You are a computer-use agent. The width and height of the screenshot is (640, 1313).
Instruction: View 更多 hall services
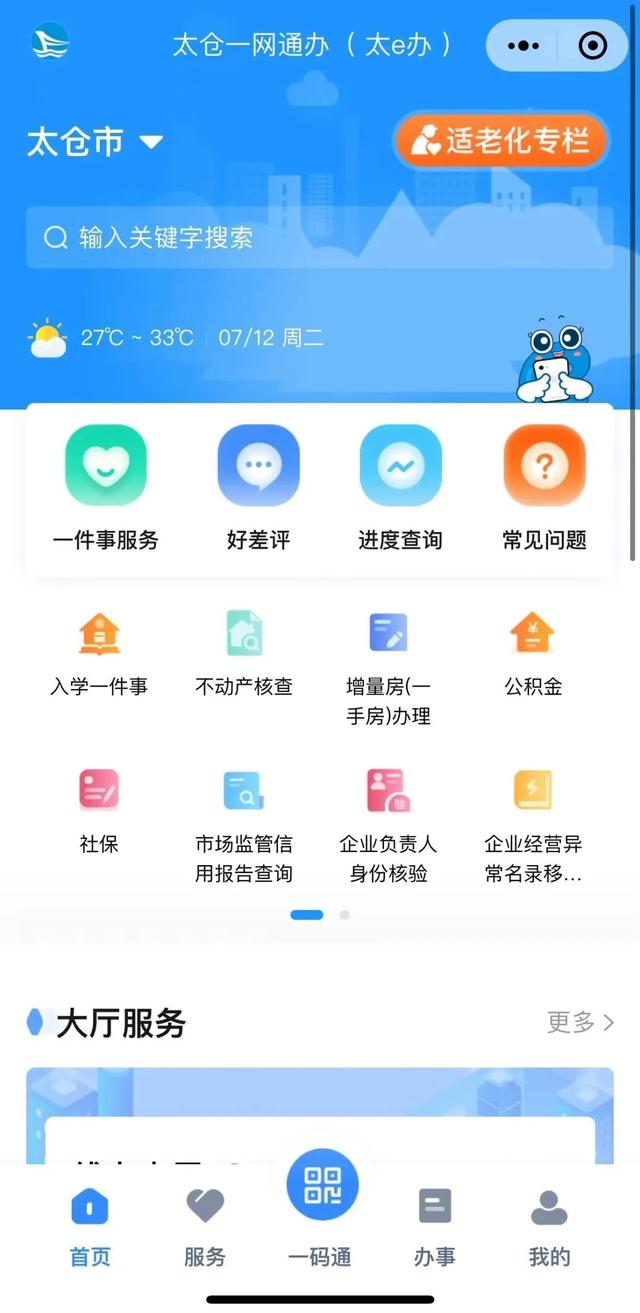point(580,1022)
